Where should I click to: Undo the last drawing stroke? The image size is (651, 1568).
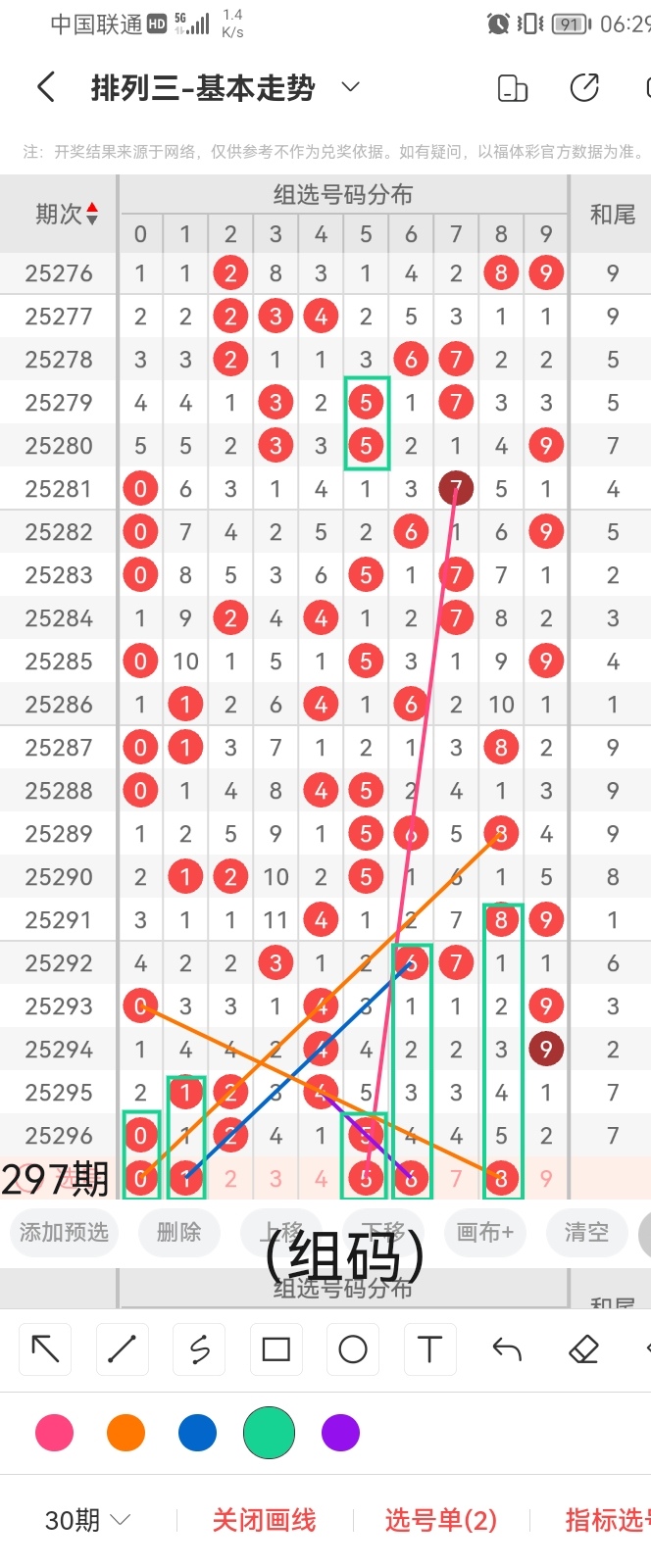tap(507, 1349)
